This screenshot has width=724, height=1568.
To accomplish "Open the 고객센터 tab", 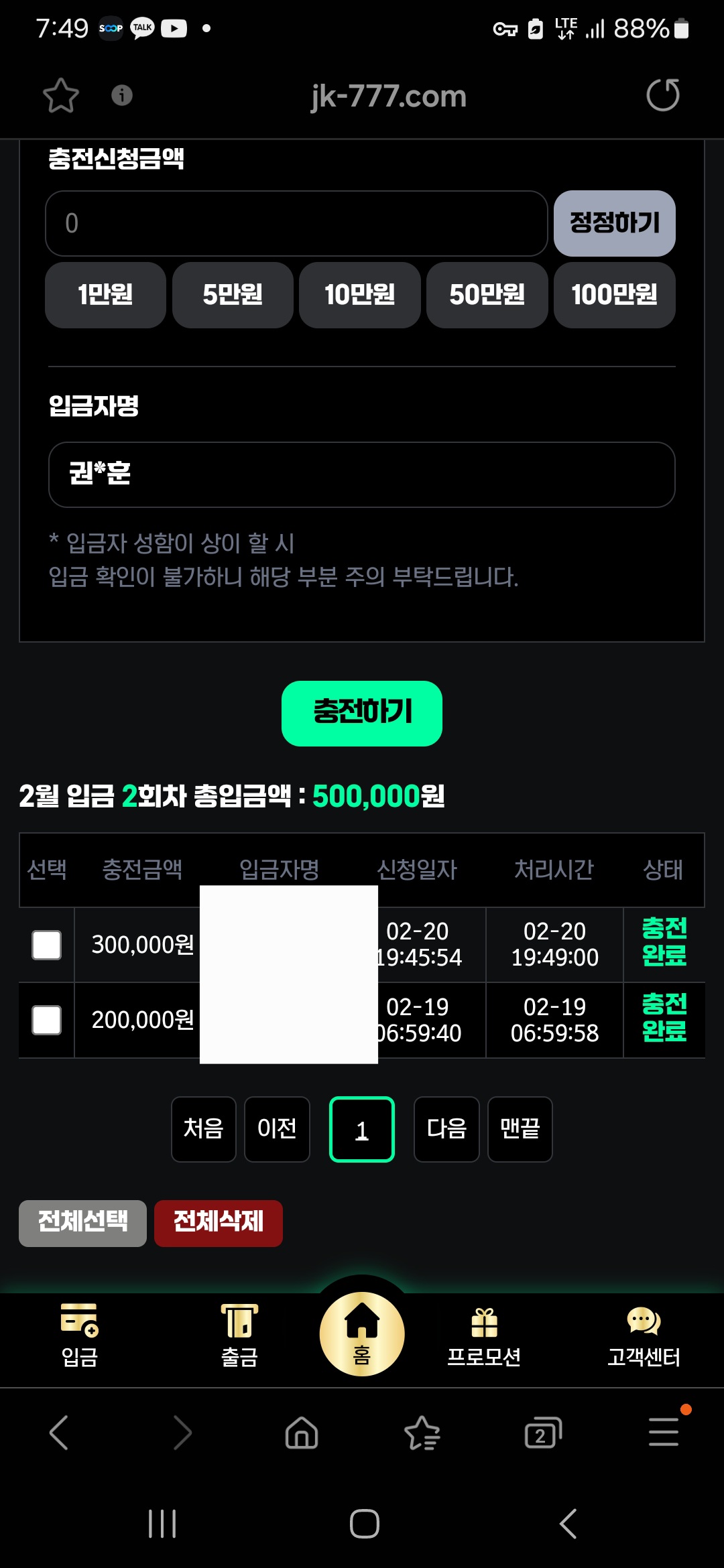I will click(x=644, y=1335).
